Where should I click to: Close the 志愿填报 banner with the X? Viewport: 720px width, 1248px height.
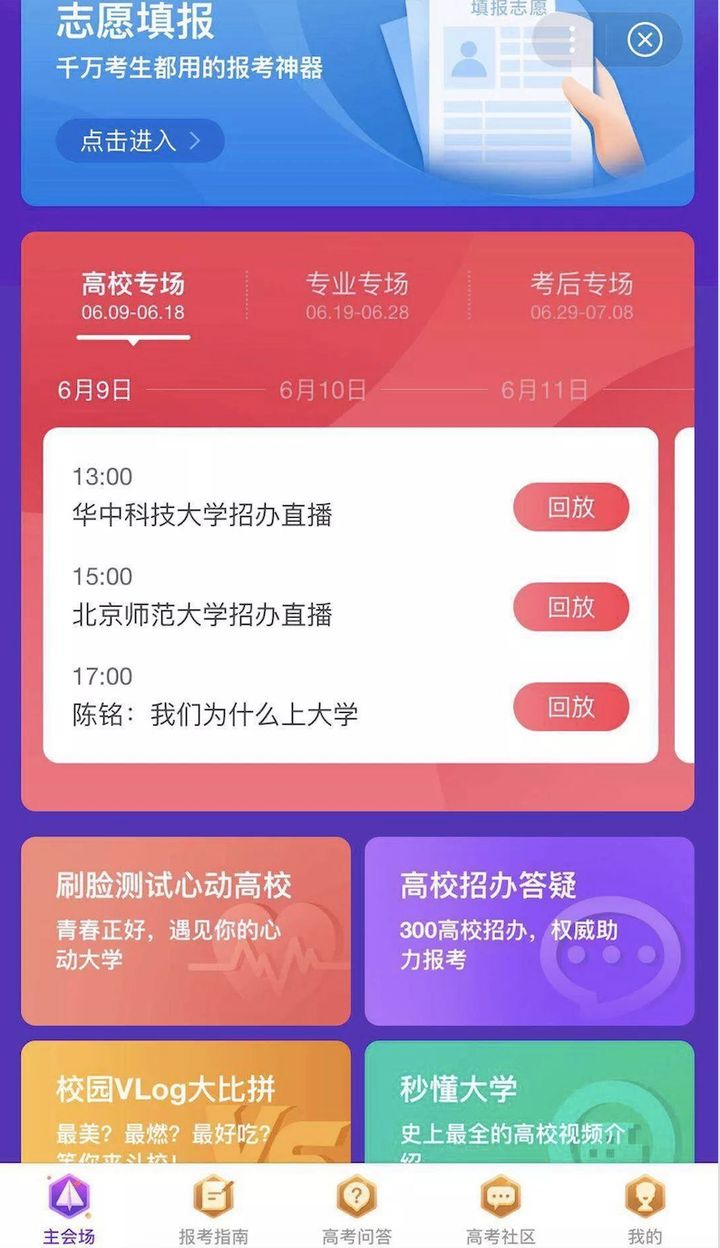[x=646, y=40]
